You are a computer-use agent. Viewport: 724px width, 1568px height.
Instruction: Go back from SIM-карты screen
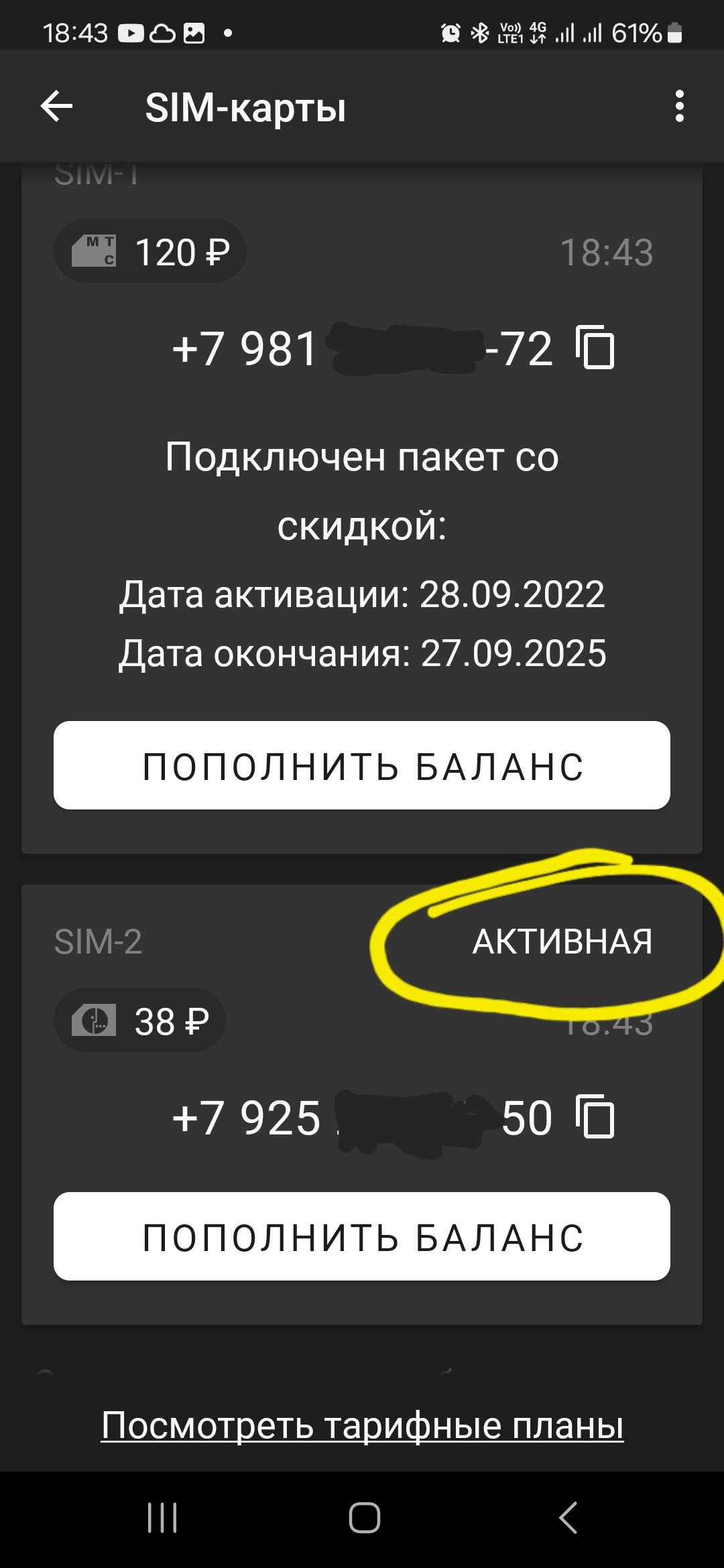click(56, 107)
